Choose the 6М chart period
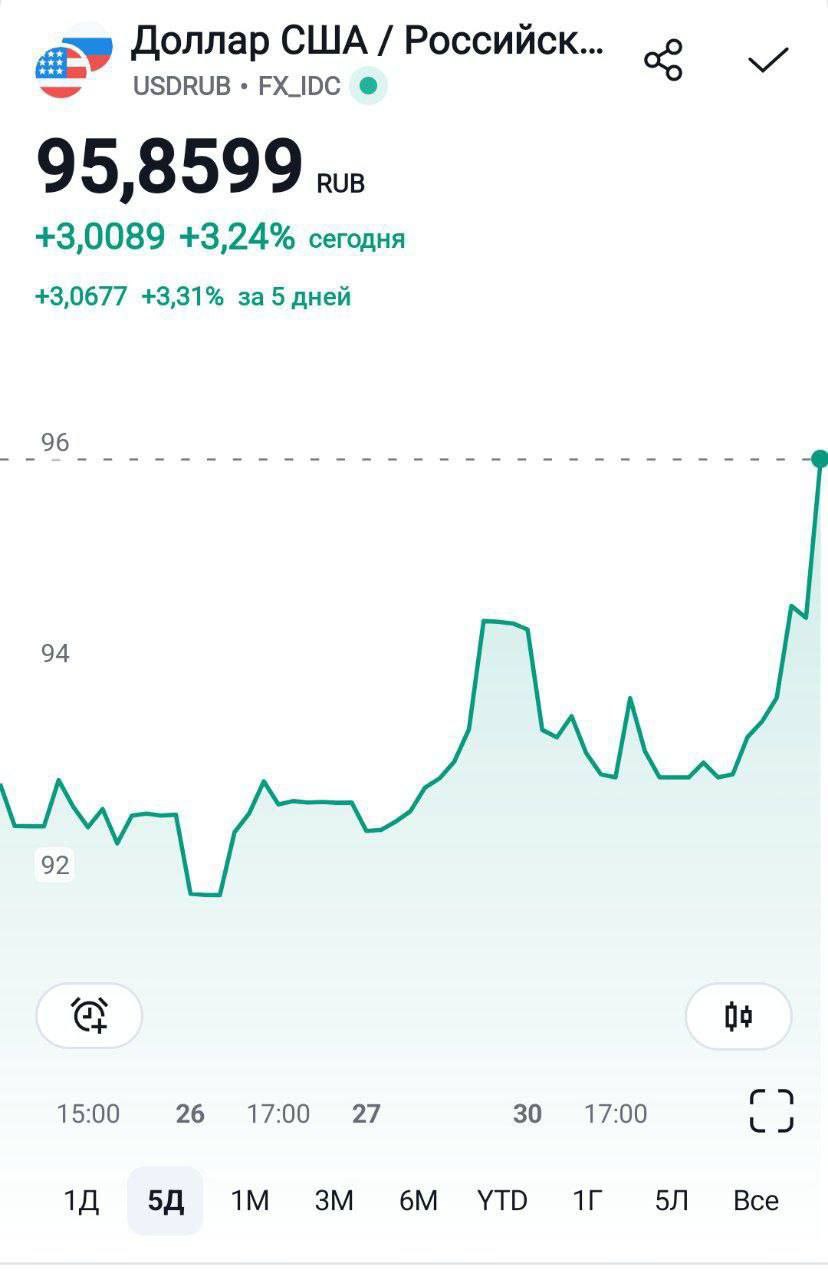Viewport: 828px width, 1280px height. pos(418,1200)
